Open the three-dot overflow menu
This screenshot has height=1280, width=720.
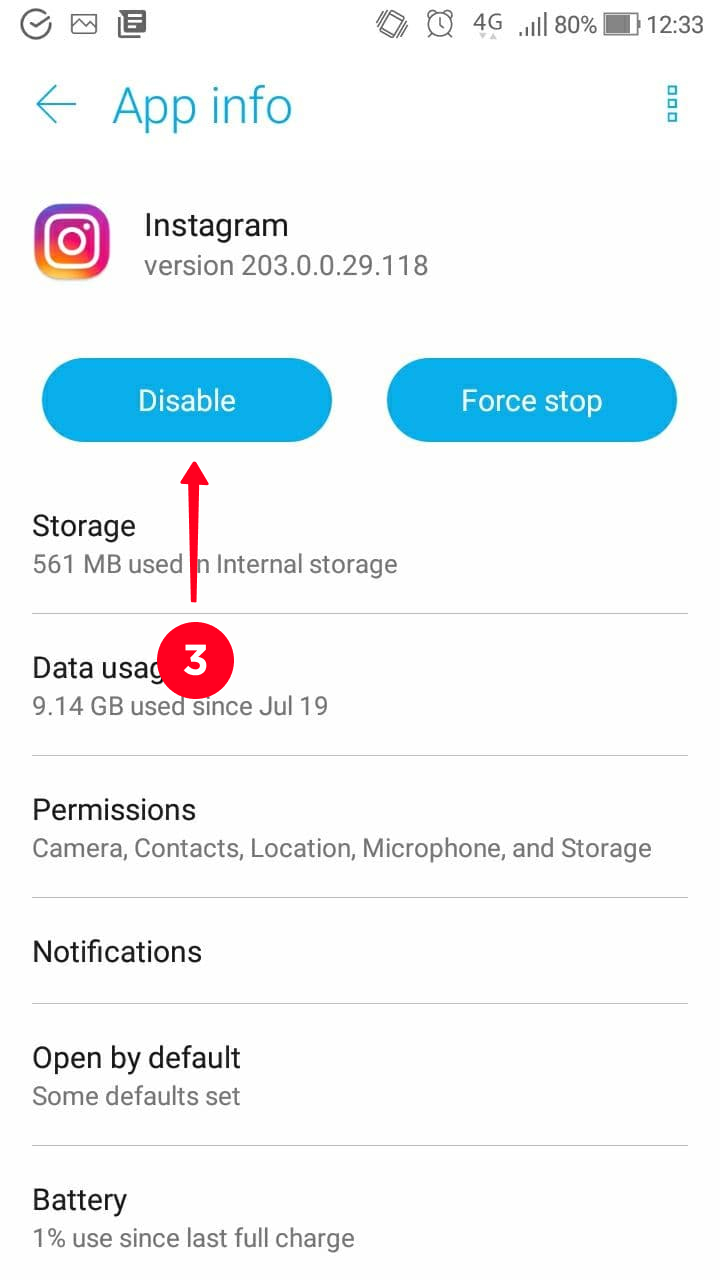coord(672,105)
